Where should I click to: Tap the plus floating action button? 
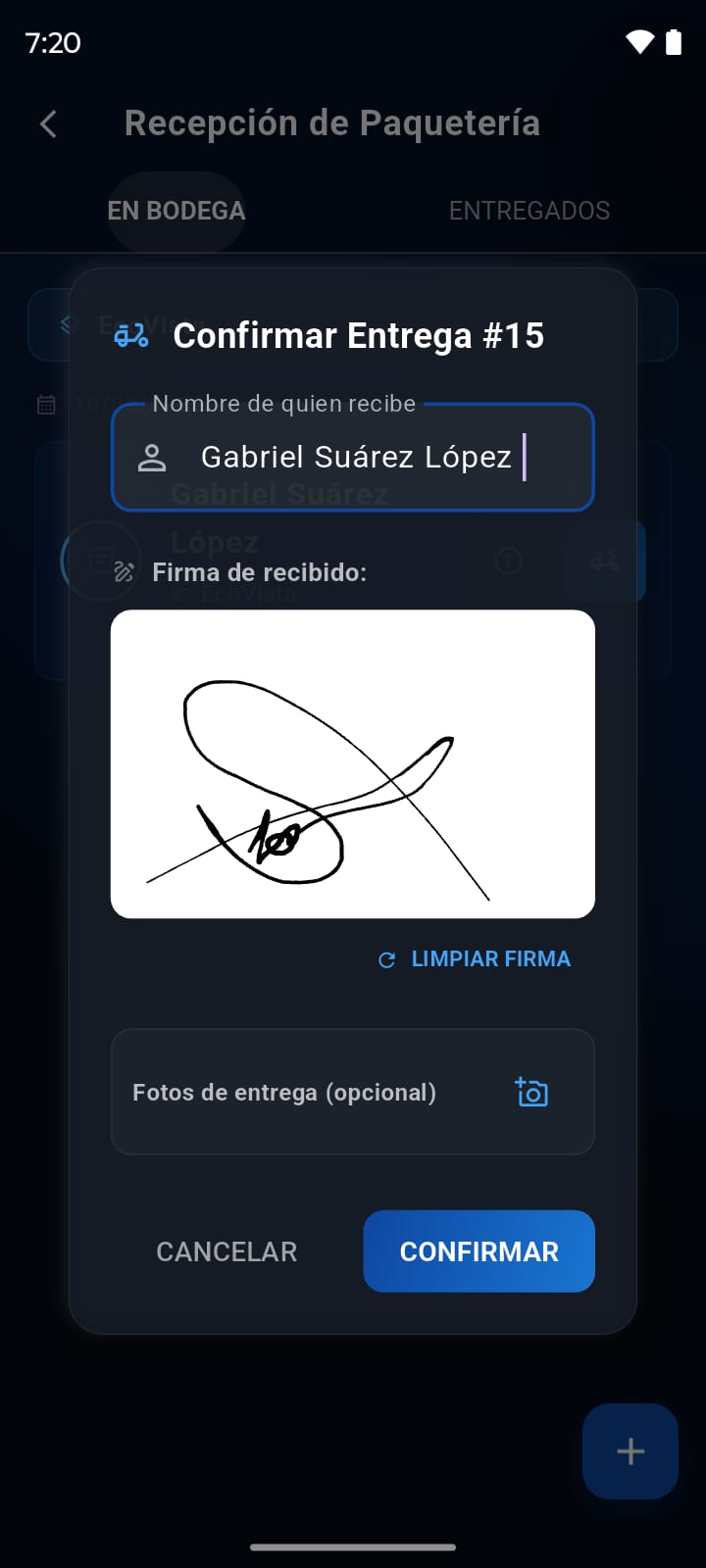pos(630,1451)
